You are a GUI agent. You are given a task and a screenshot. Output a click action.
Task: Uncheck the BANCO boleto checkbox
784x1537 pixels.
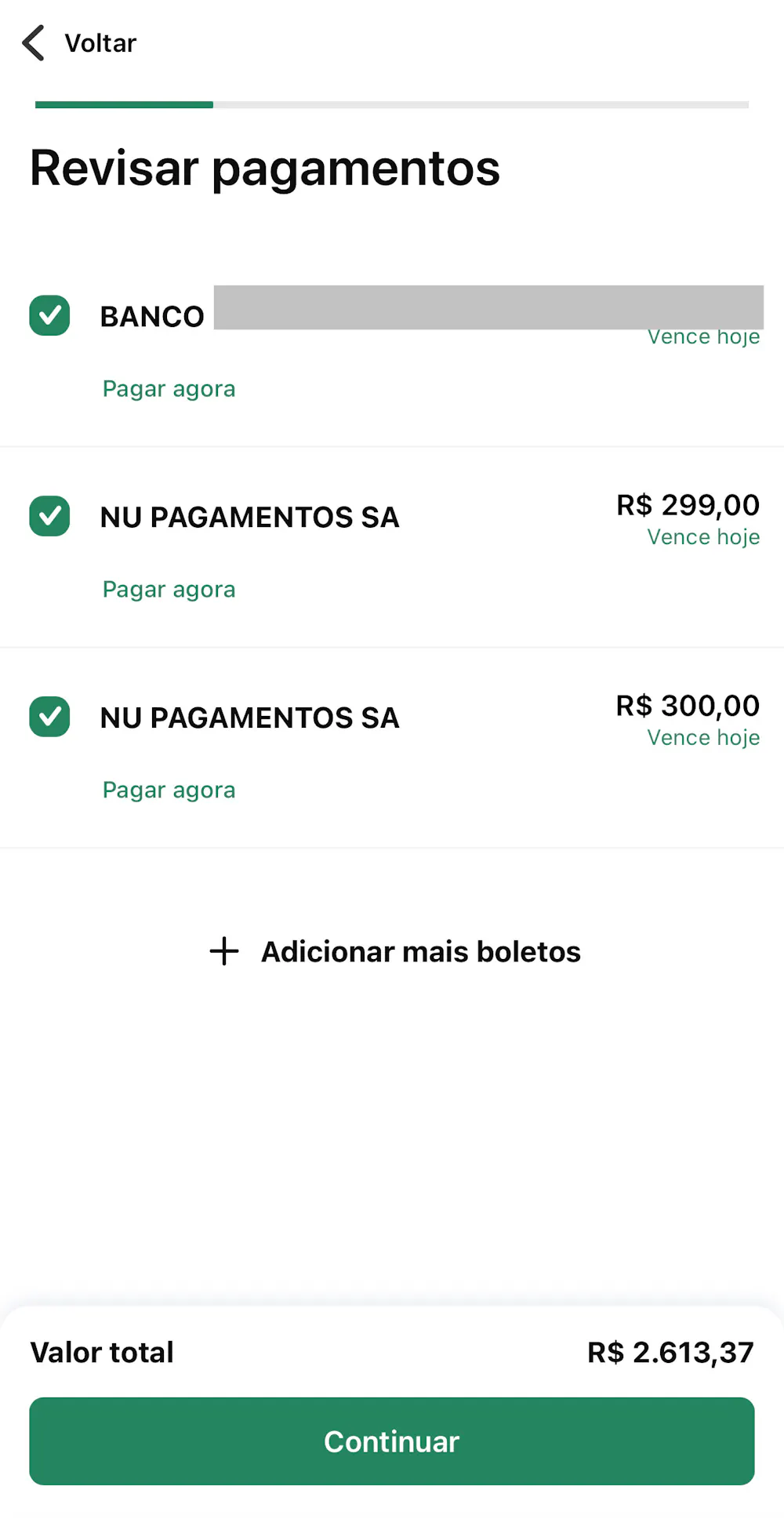(x=49, y=315)
